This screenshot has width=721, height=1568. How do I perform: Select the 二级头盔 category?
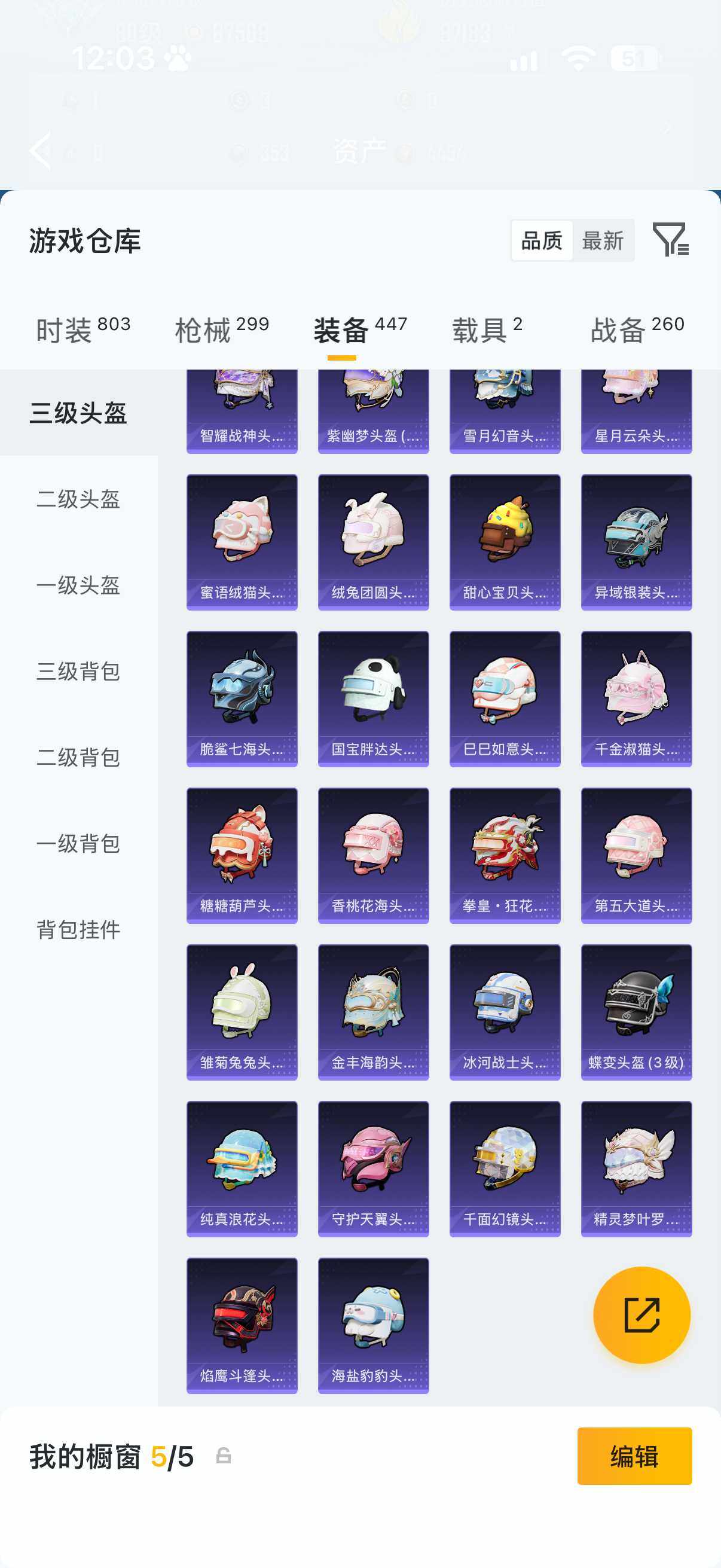tap(78, 499)
